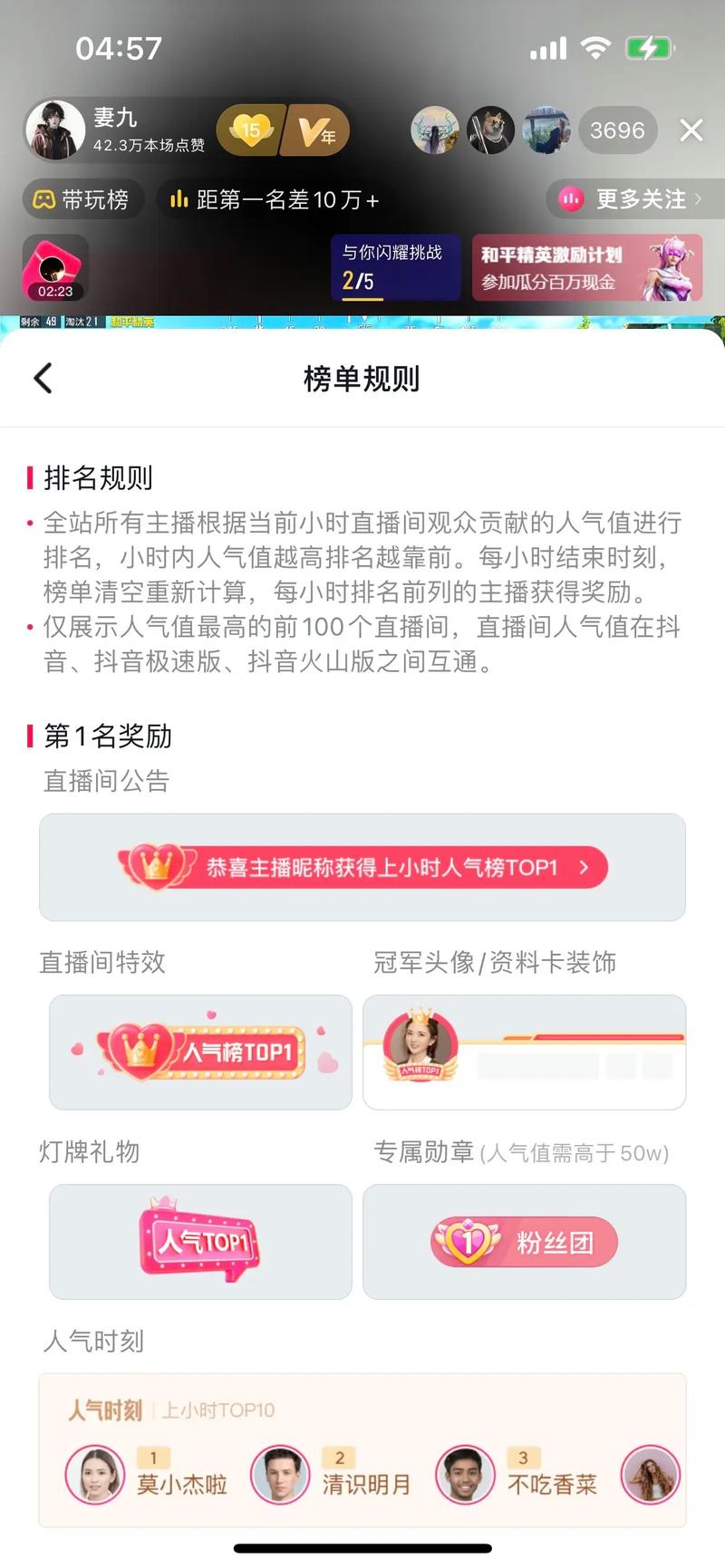Open the 和平精英激励计划 banner
This screenshot has height=1568, width=725.
point(594,268)
